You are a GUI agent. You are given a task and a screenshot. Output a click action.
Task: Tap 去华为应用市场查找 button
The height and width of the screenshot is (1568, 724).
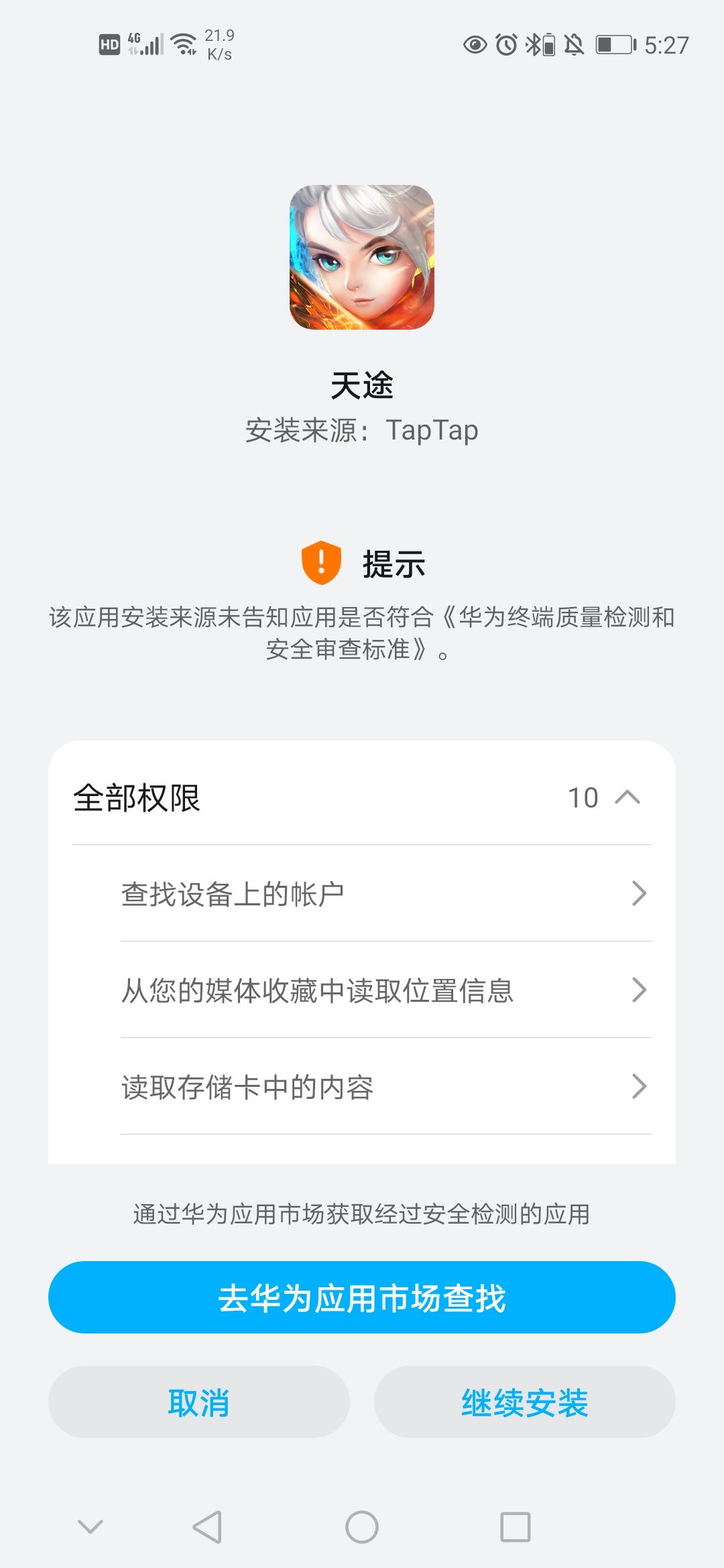(x=362, y=1297)
